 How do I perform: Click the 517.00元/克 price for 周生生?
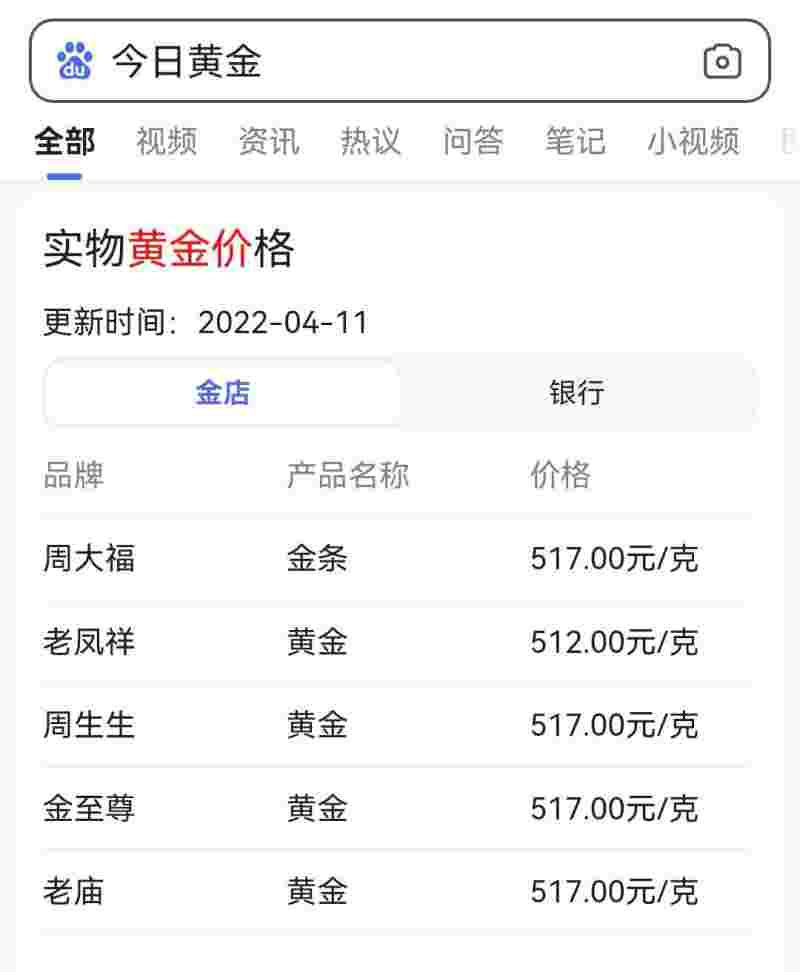pyautogui.click(x=615, y=727)
